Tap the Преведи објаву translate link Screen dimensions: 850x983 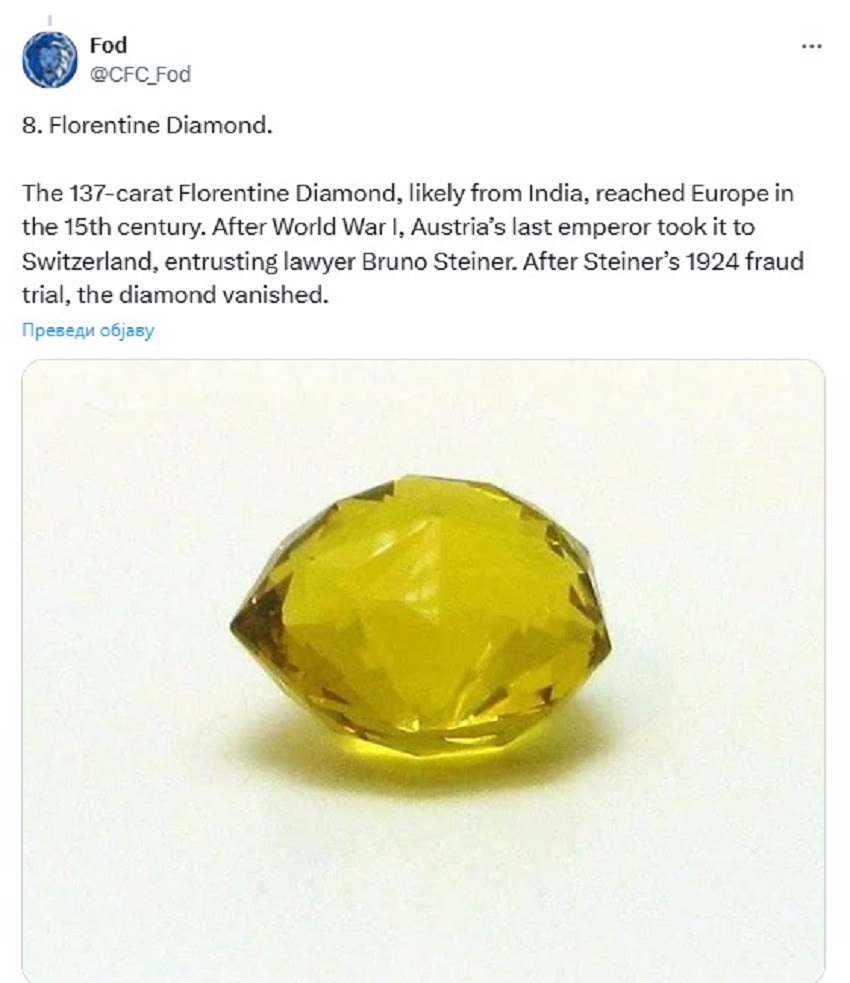click(x=88, y=330)
